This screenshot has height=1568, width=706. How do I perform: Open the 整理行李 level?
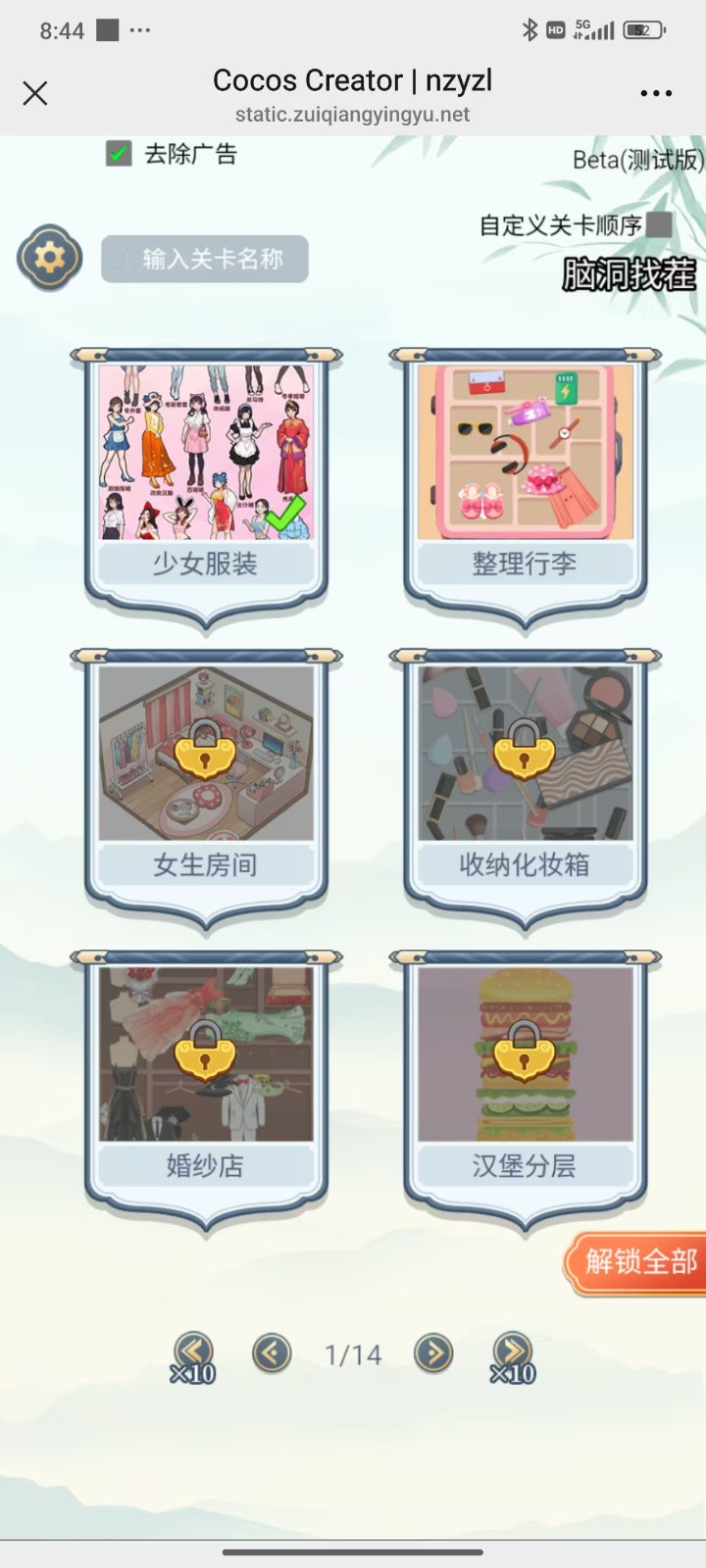pyautogui.click(x=526, y=470)
